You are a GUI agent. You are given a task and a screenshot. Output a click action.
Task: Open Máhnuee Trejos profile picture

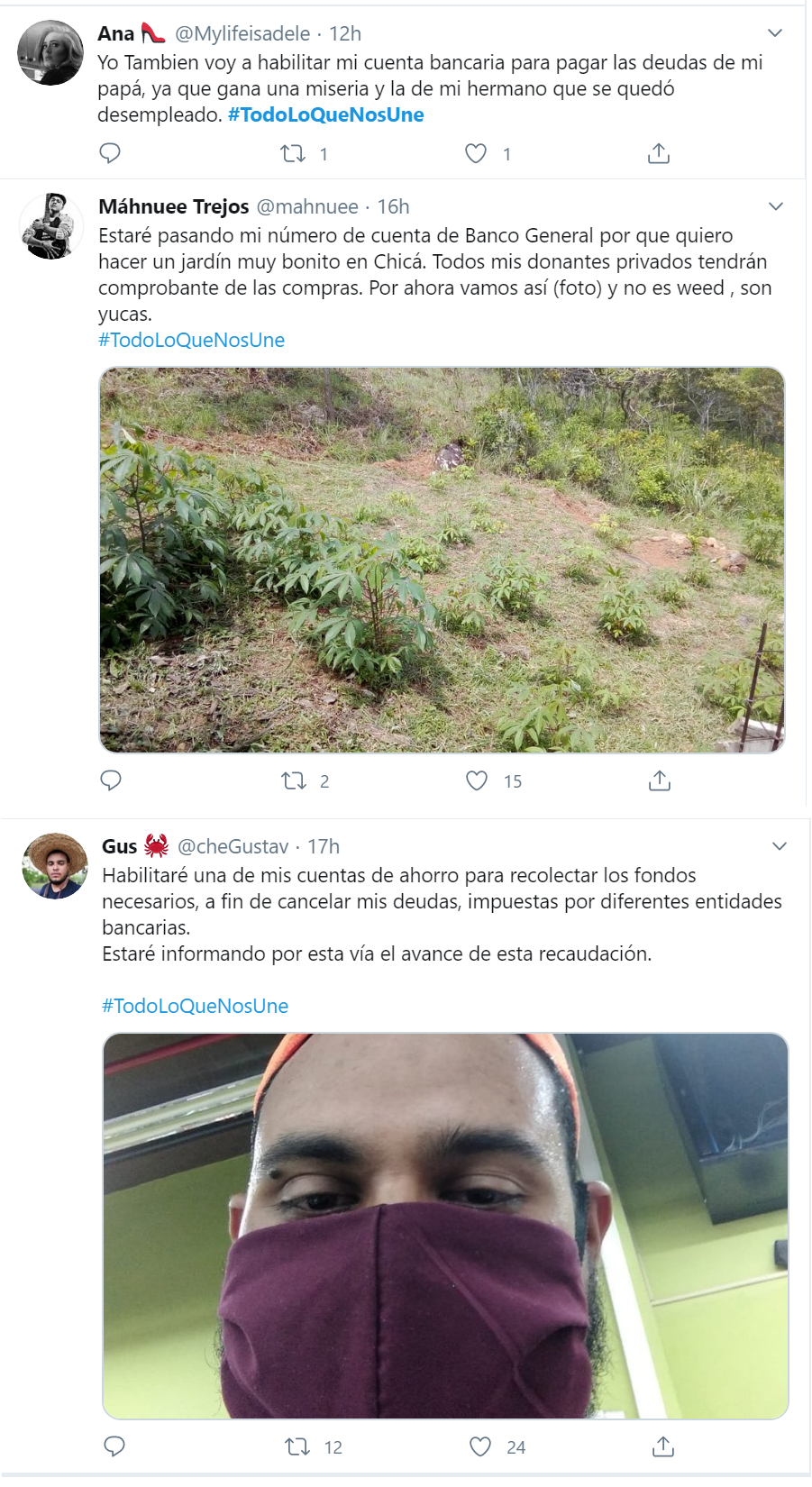point(51,226)
